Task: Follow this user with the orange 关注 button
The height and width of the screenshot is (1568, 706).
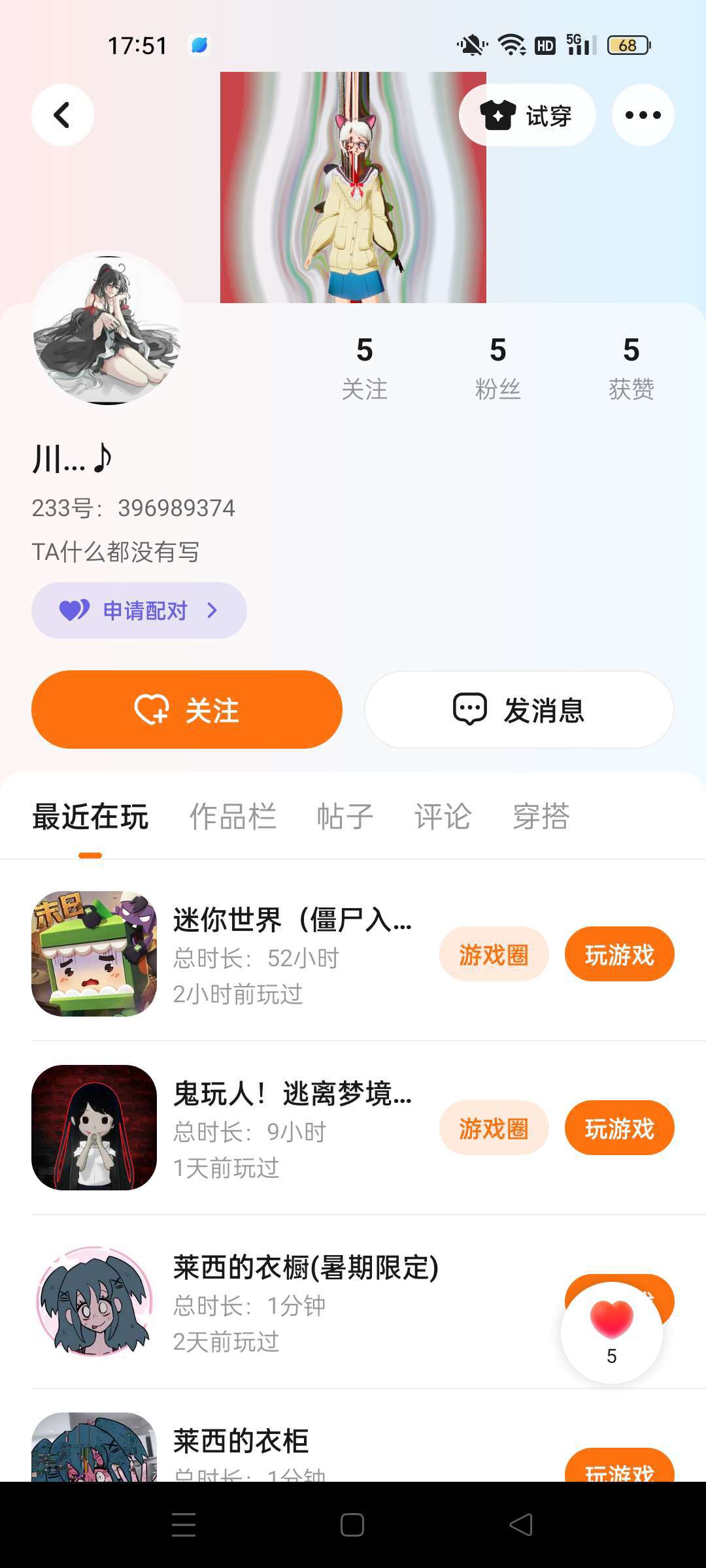Action: pyautogui.click(x=187, y=710)
